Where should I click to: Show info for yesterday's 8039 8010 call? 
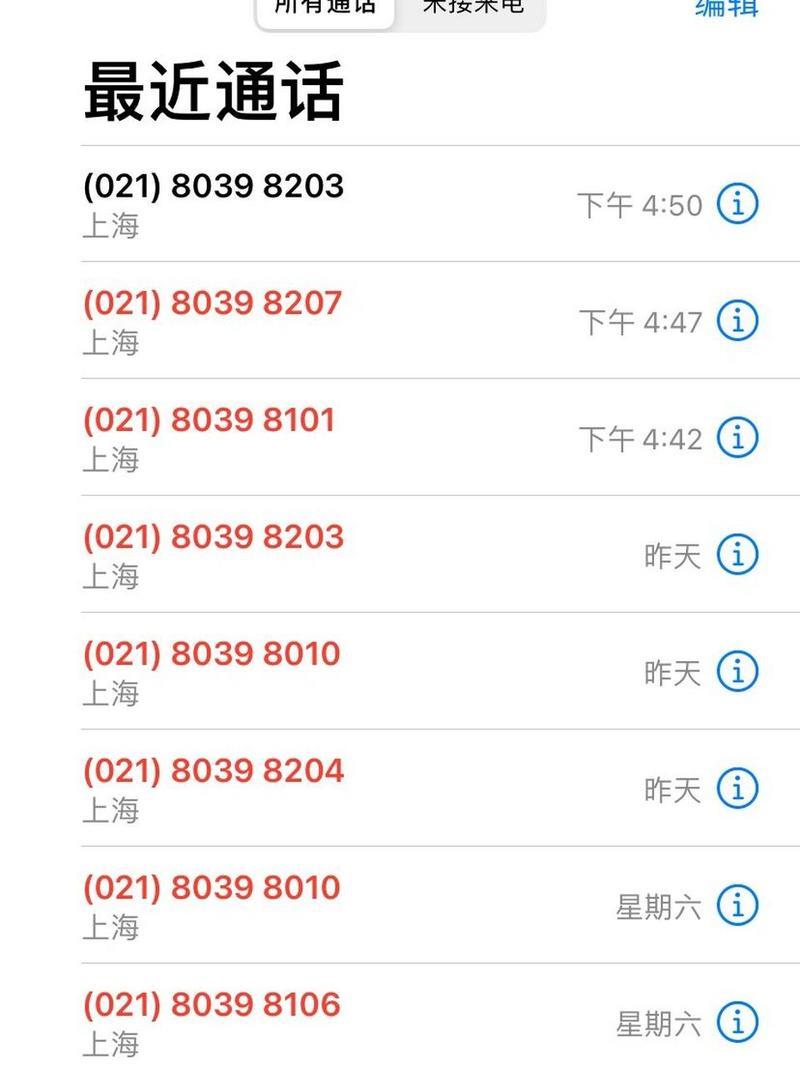point(738,671)
